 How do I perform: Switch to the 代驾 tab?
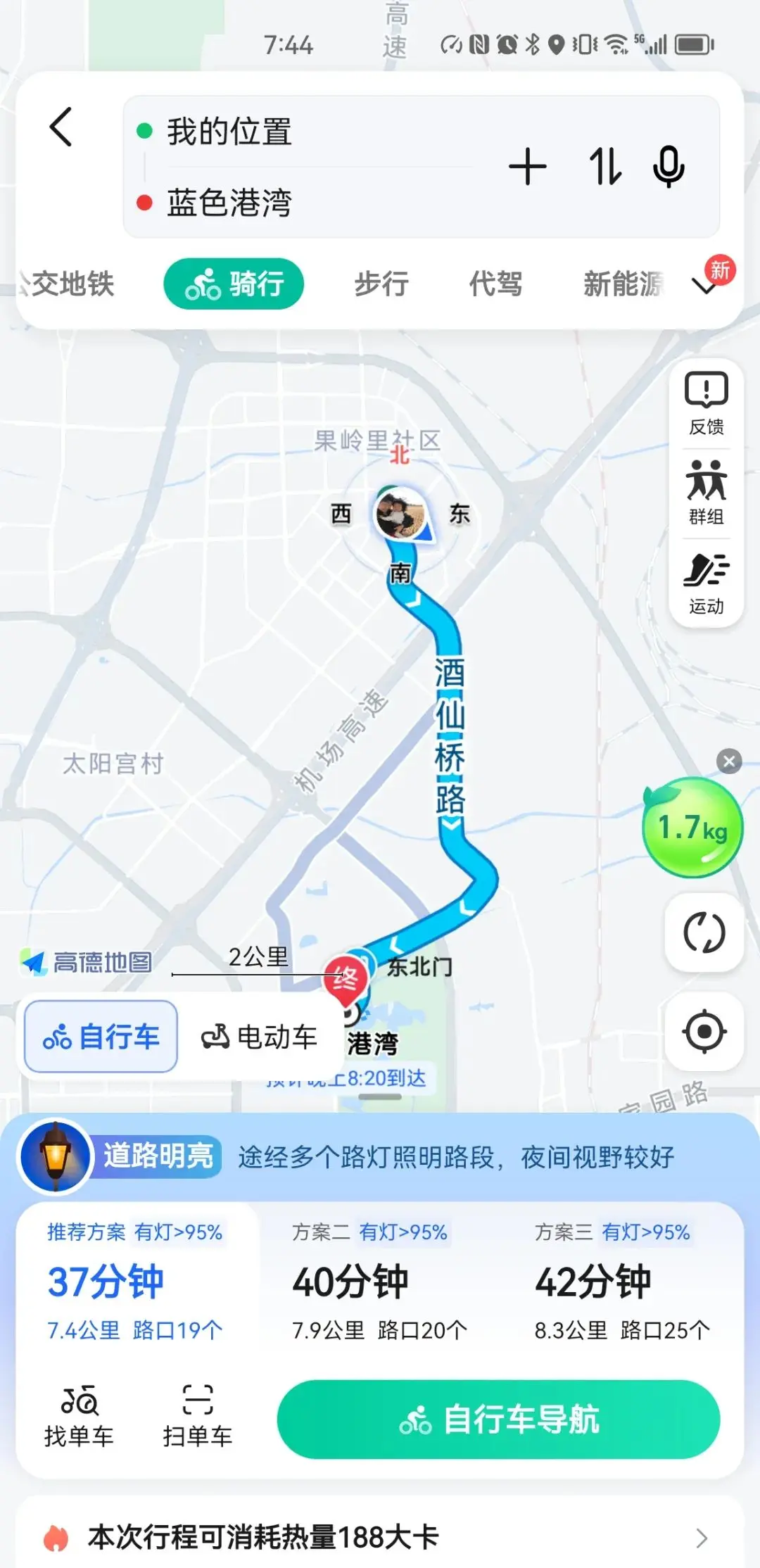click(x=495, y=284)
